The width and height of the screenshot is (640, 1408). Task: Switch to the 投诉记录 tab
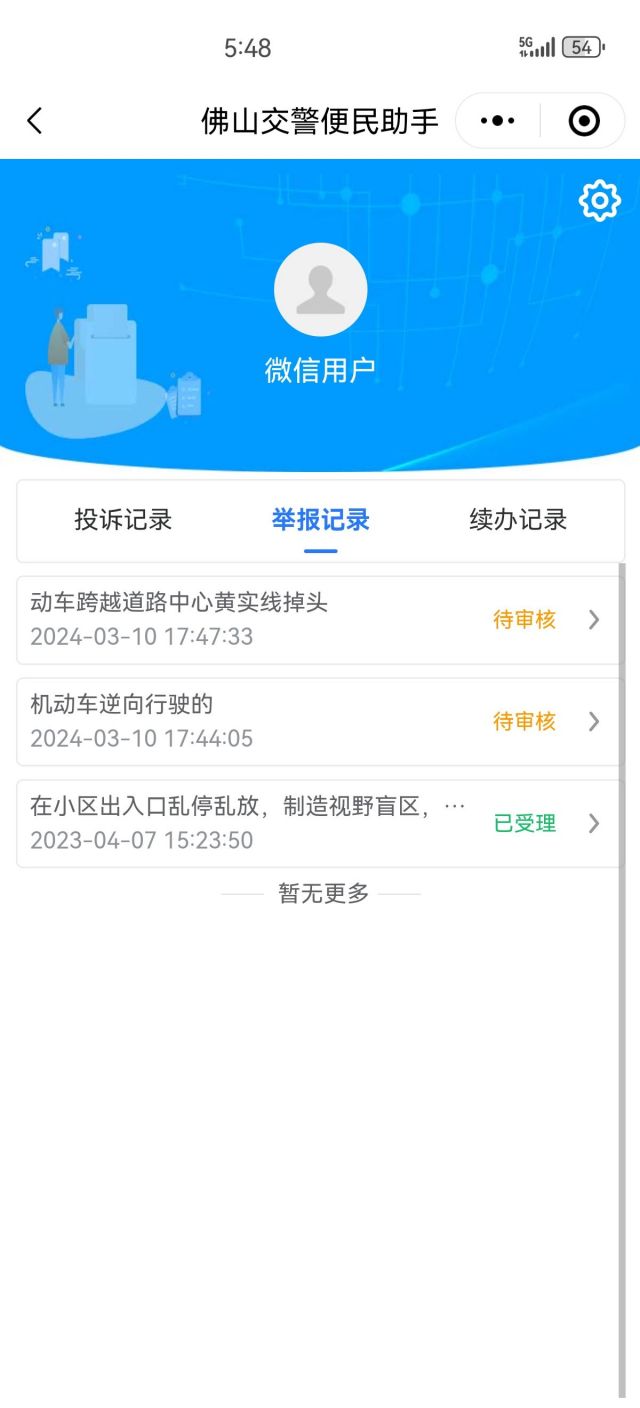coord(123,520)
